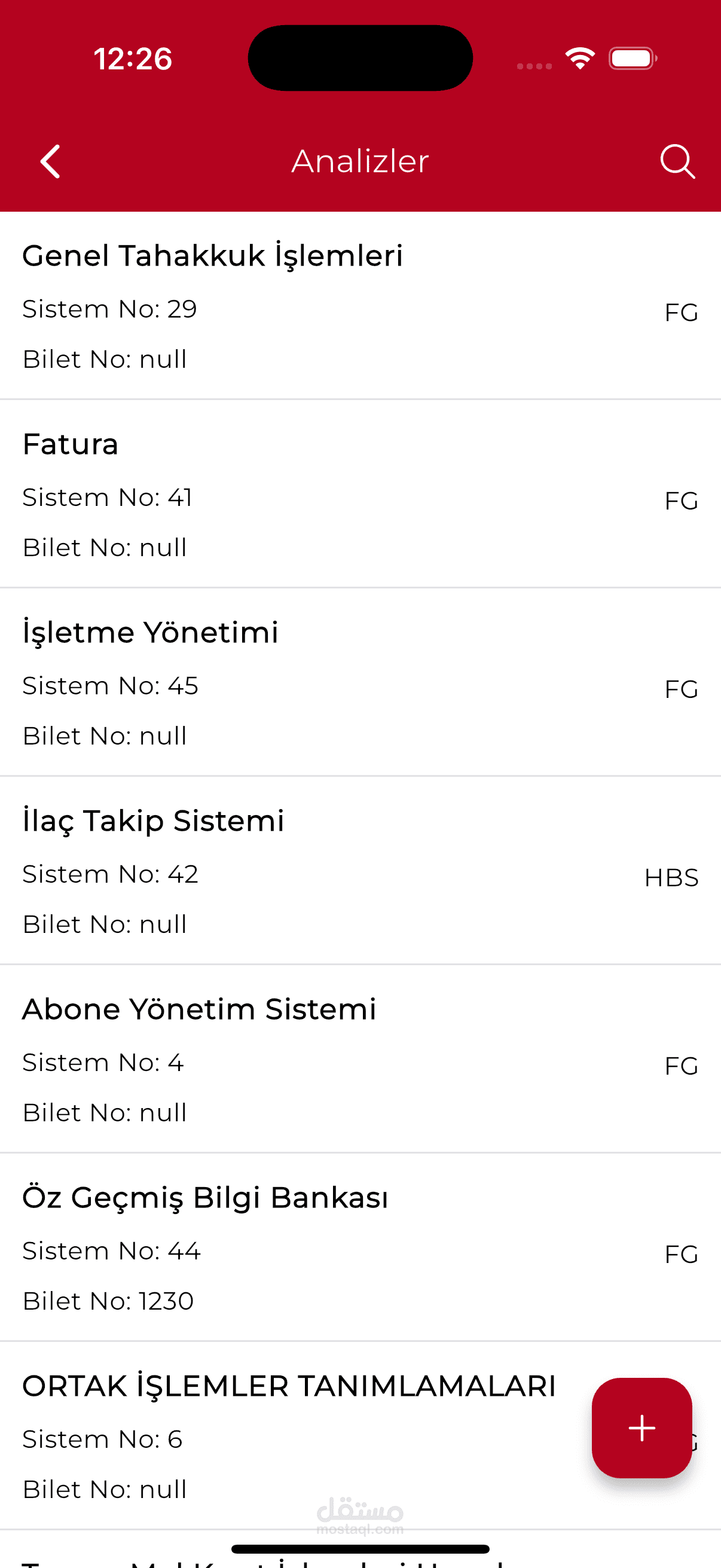
Task: Open Abone Yönetim Sistemi
Action: click(360, 1059)
